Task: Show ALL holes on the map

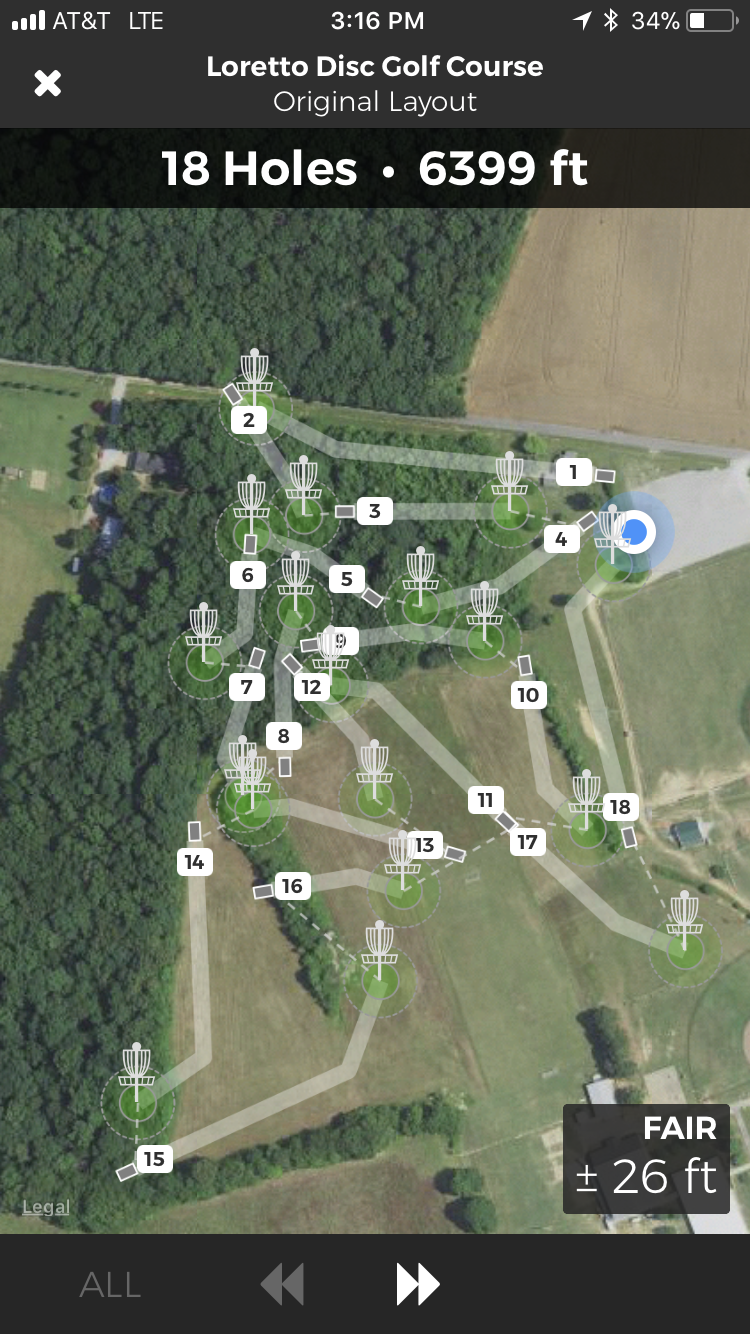Action: [x=110, y=1285]
